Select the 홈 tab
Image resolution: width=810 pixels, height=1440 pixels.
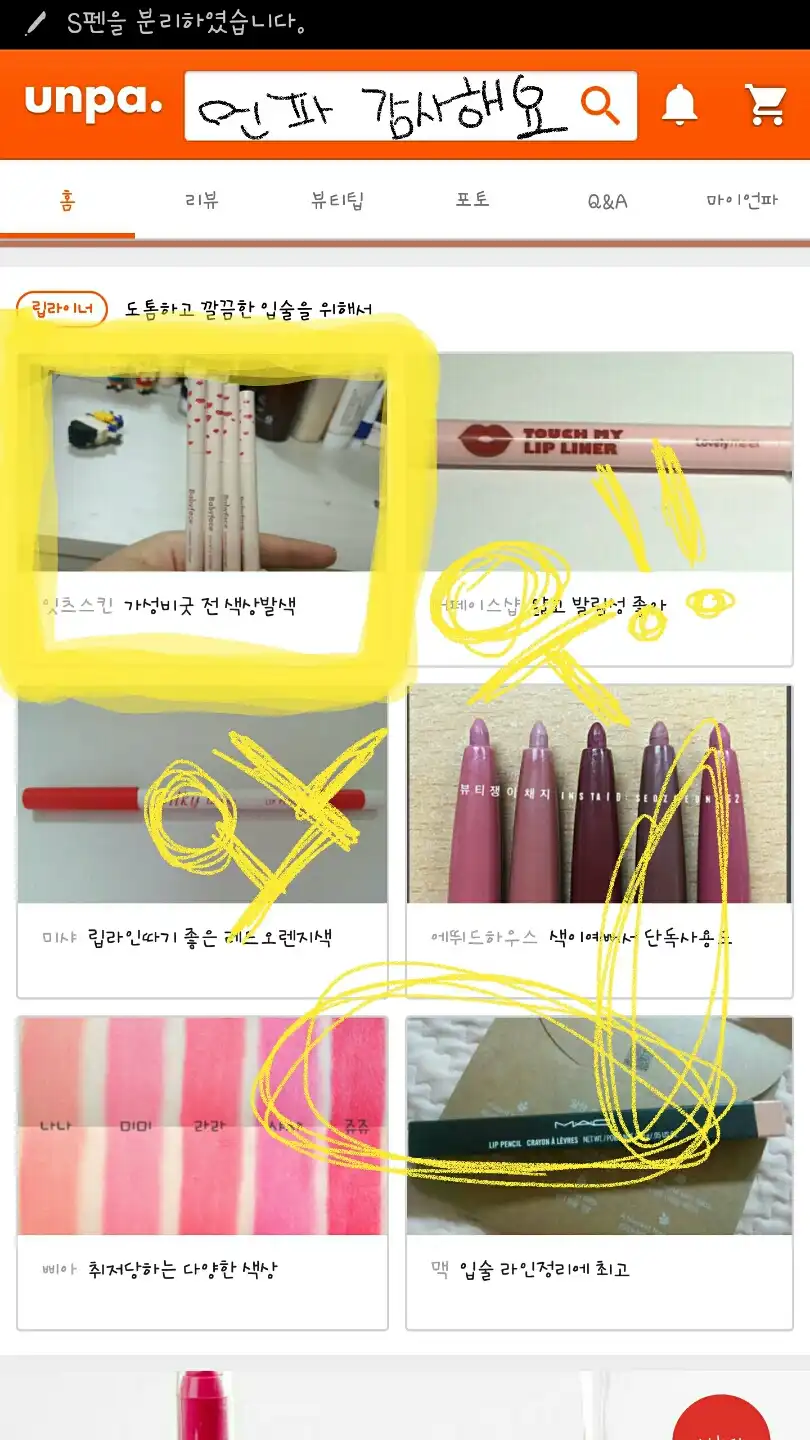click(67, 200)
